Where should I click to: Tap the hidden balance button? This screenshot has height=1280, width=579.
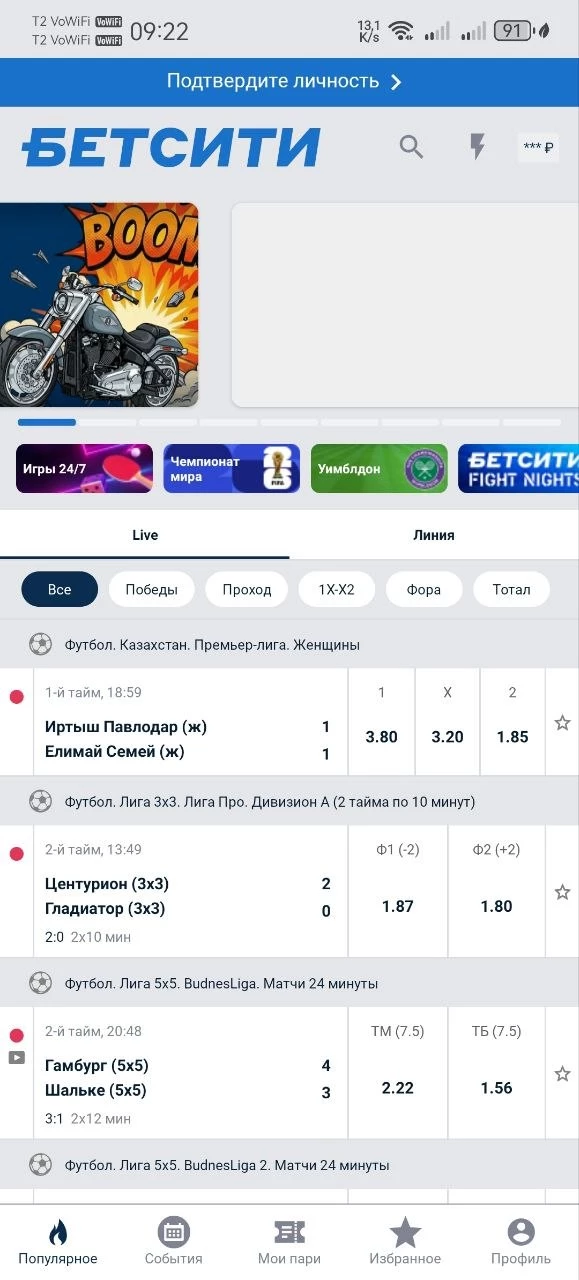pos(538,147)
